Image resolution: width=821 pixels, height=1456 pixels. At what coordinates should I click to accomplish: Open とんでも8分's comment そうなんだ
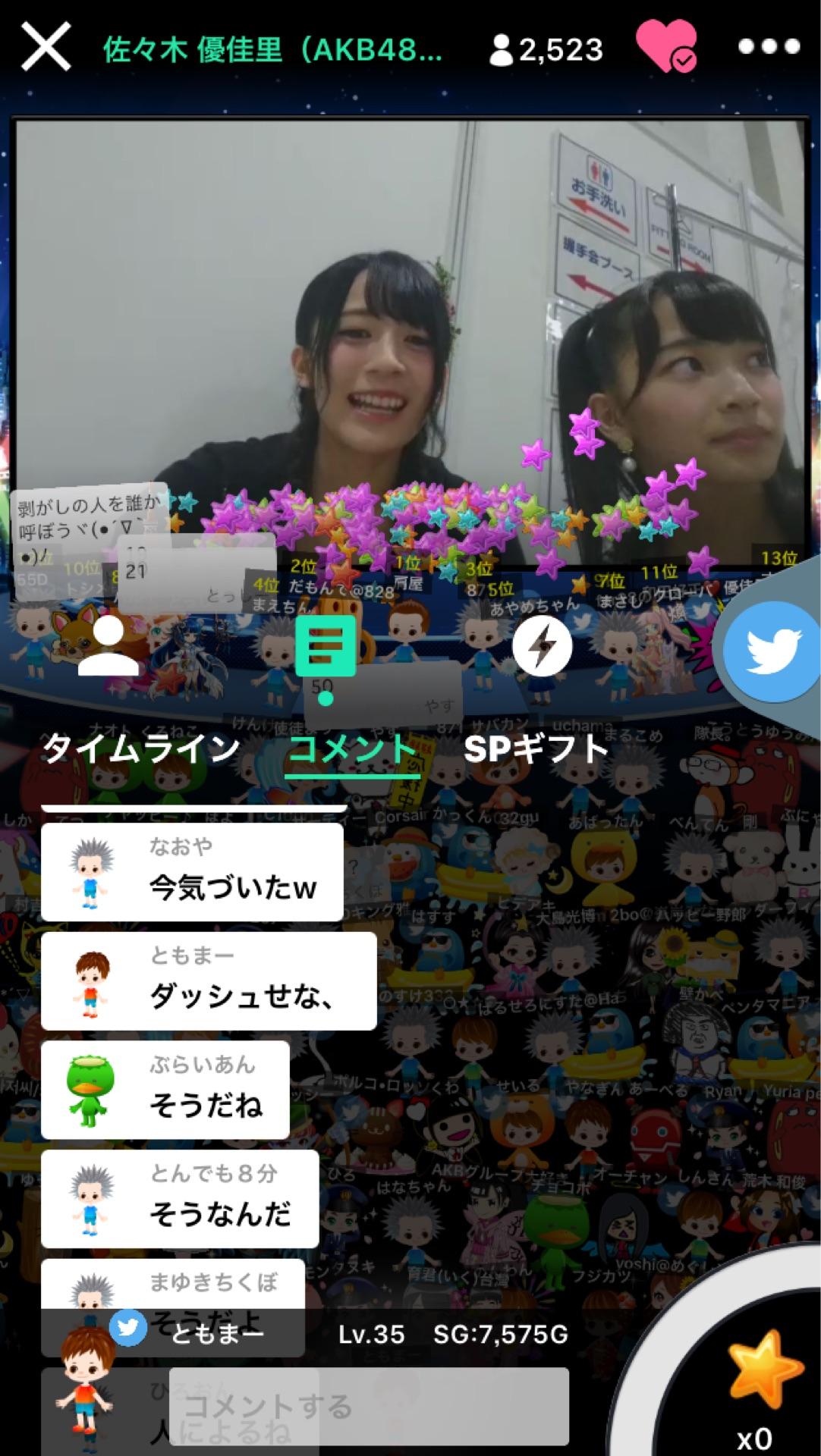[180, 1199]
